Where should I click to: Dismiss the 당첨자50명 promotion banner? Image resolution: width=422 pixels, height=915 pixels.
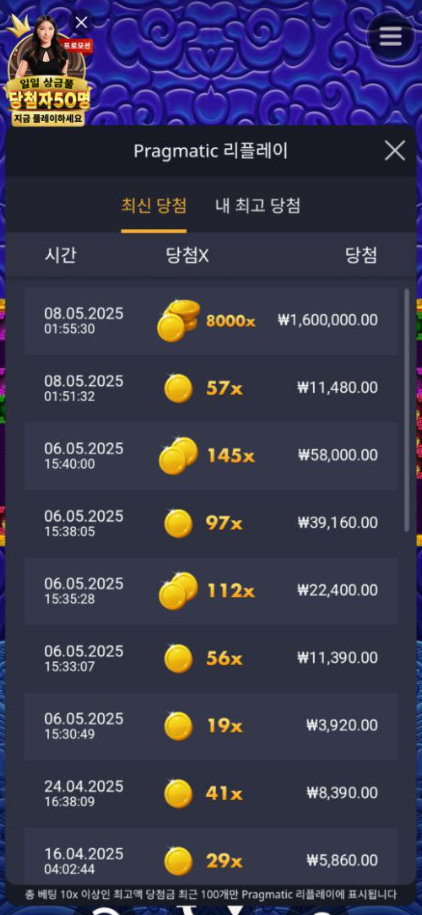click(x=82, y=23)
